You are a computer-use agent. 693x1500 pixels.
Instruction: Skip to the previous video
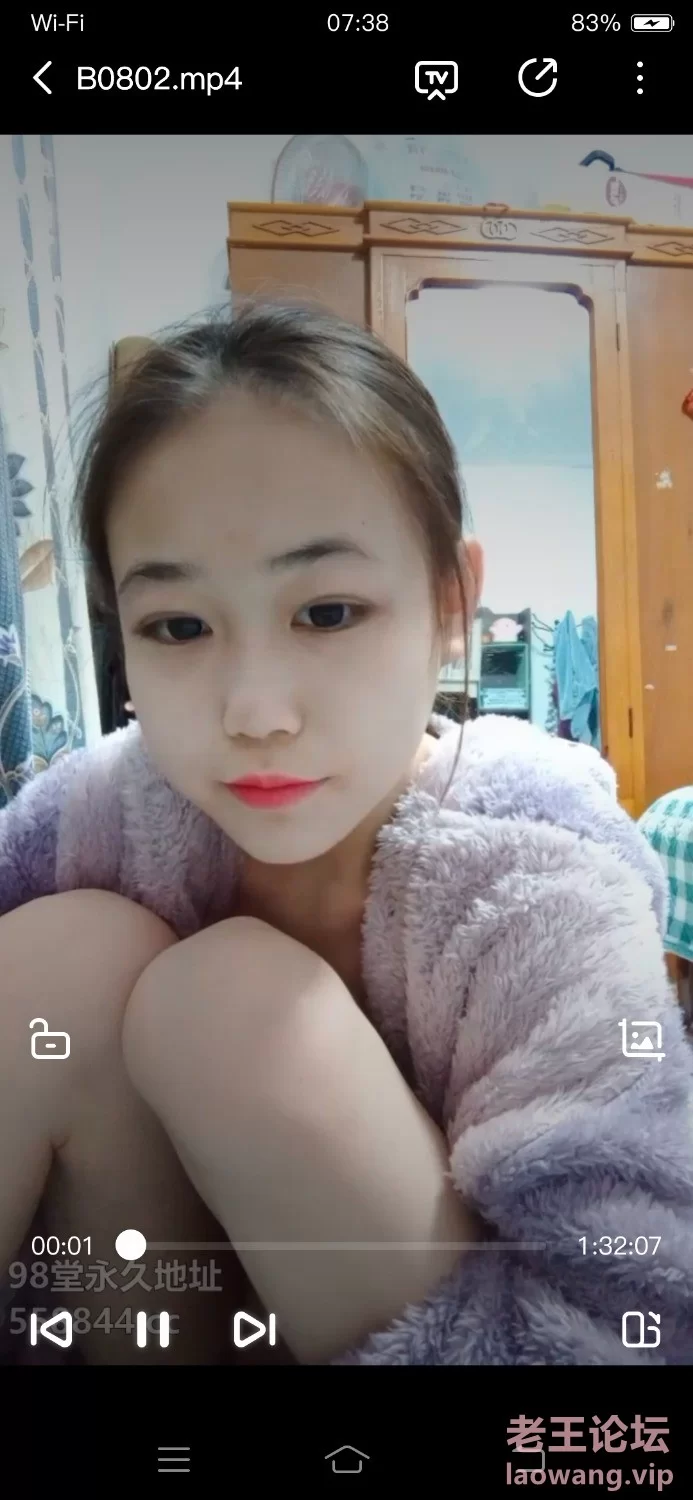tap(51, 1329)
